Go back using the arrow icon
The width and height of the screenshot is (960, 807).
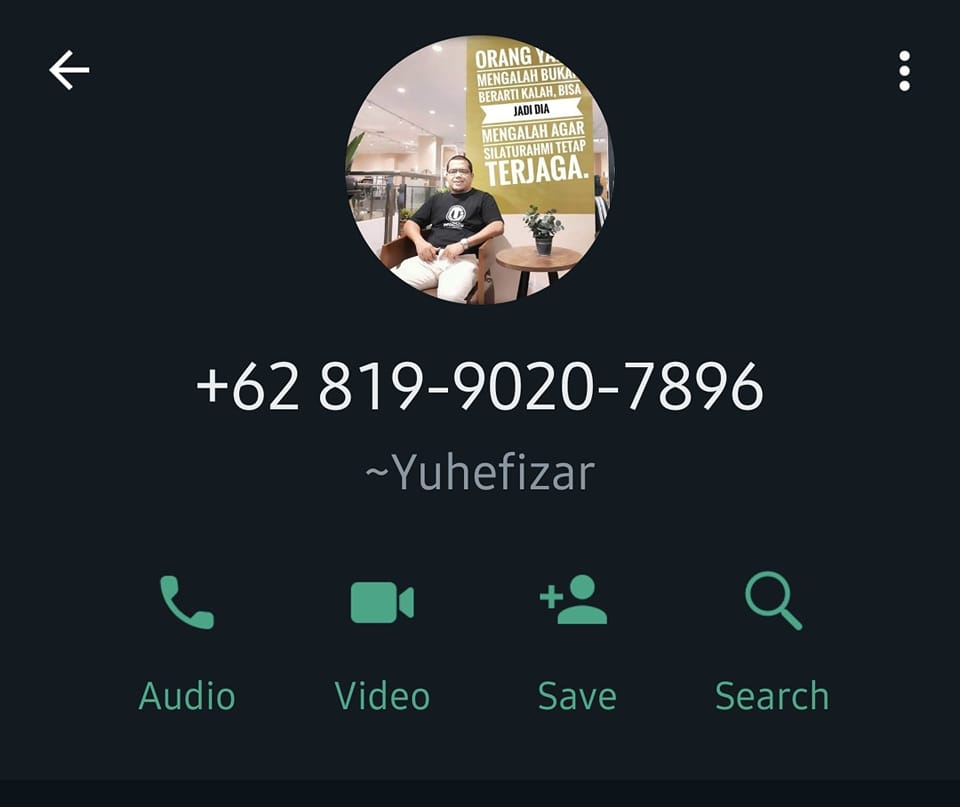(x=69, y=70)
